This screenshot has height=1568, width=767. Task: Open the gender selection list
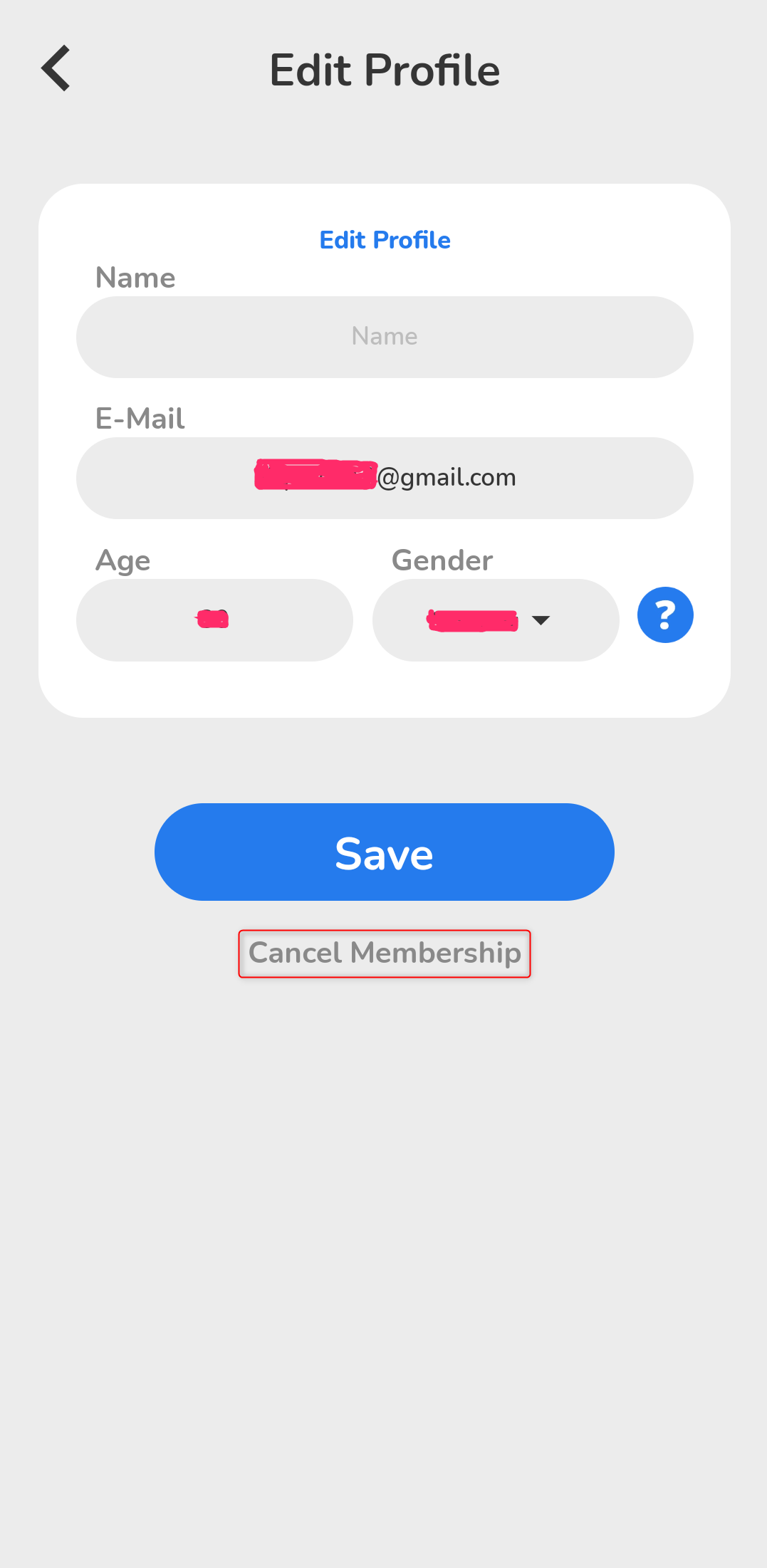495,620
